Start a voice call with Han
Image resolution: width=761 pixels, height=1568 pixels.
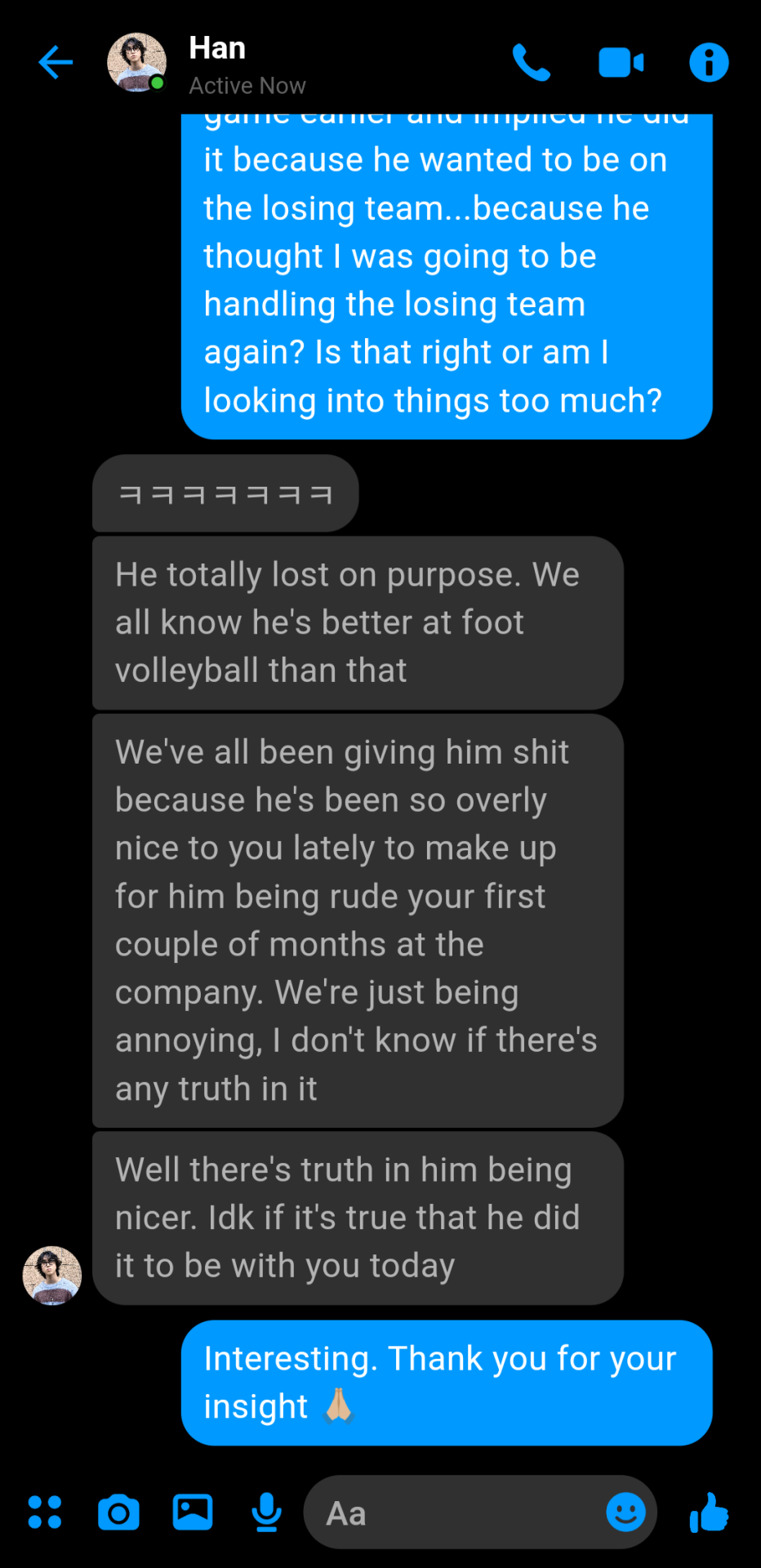tap(532, 63)
